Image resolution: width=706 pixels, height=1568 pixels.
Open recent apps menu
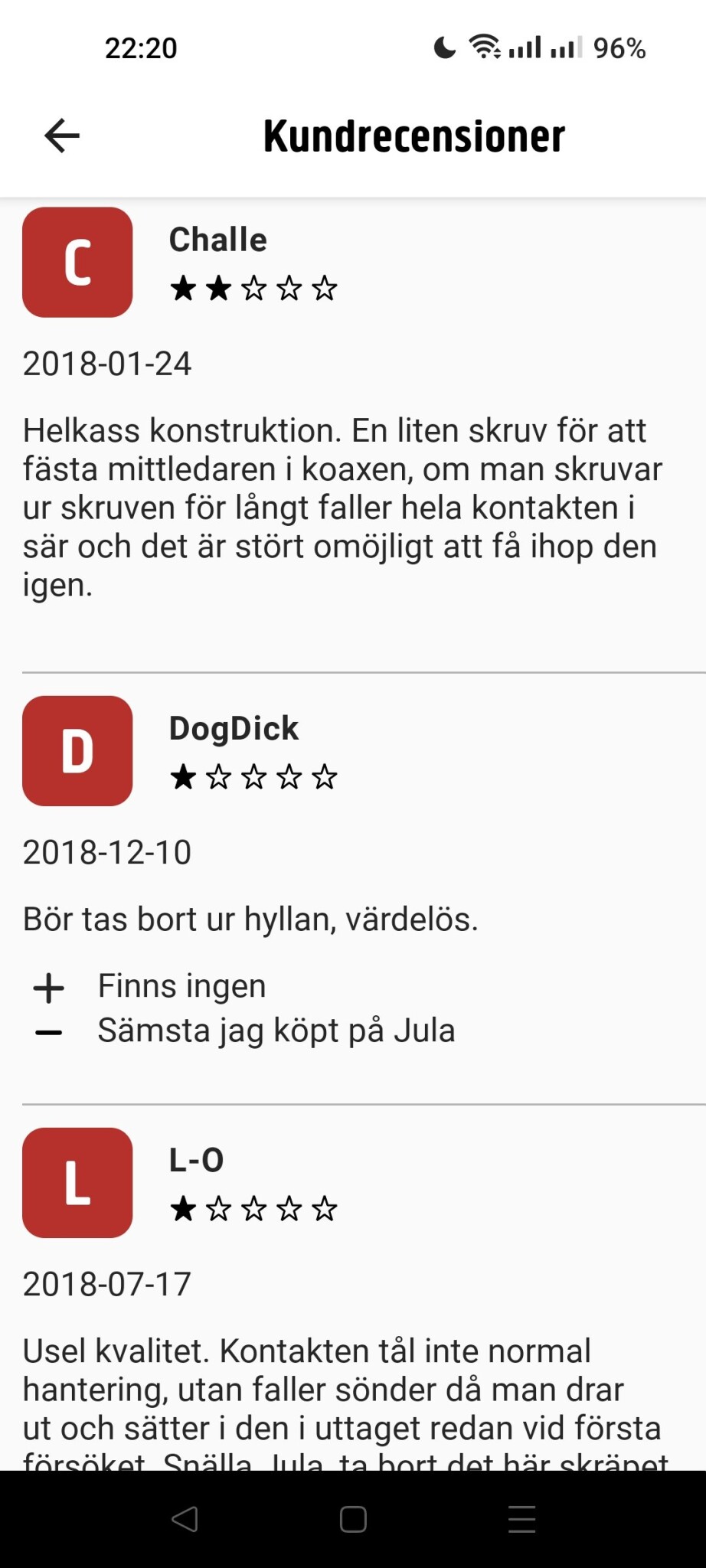[521, 1519]
